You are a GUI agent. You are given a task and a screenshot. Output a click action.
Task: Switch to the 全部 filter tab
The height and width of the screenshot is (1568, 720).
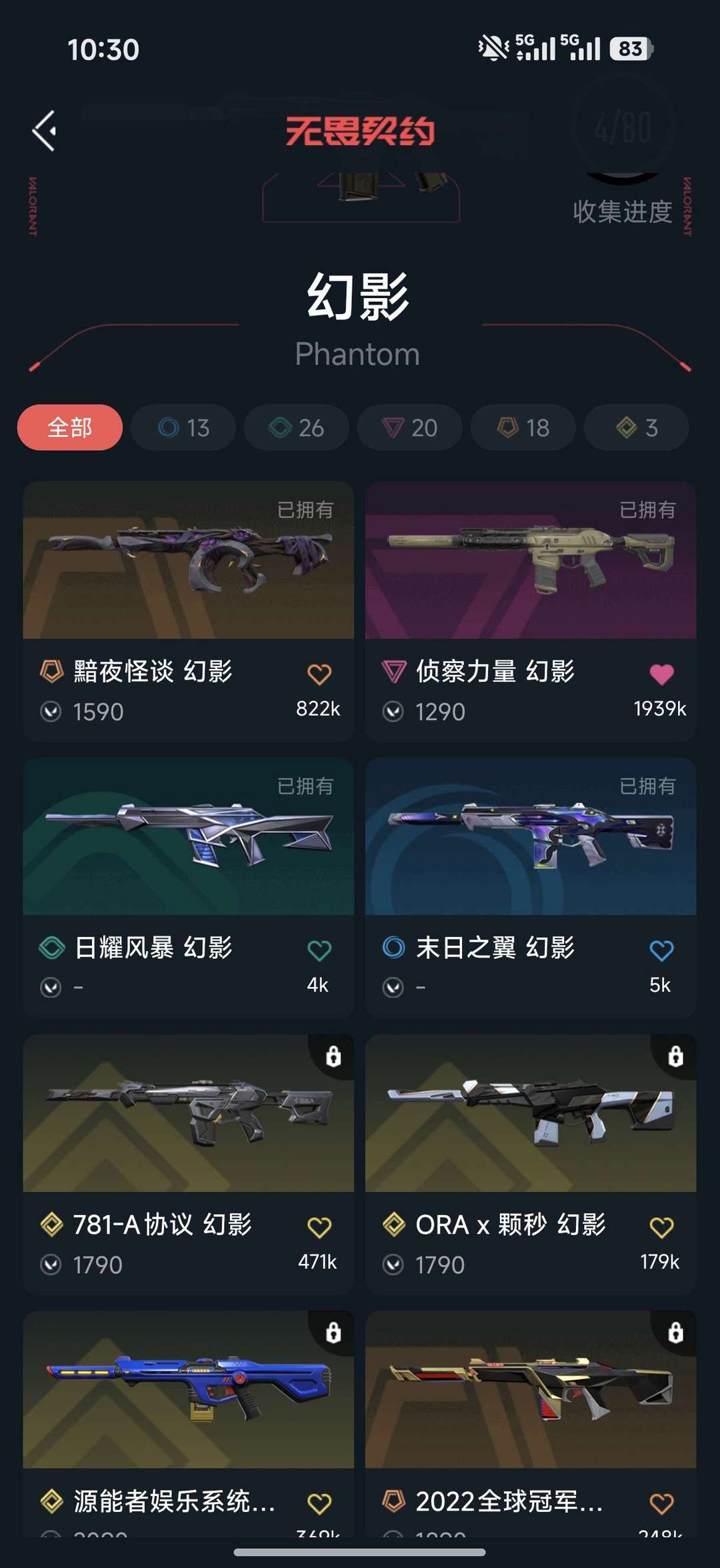point(69,428)
